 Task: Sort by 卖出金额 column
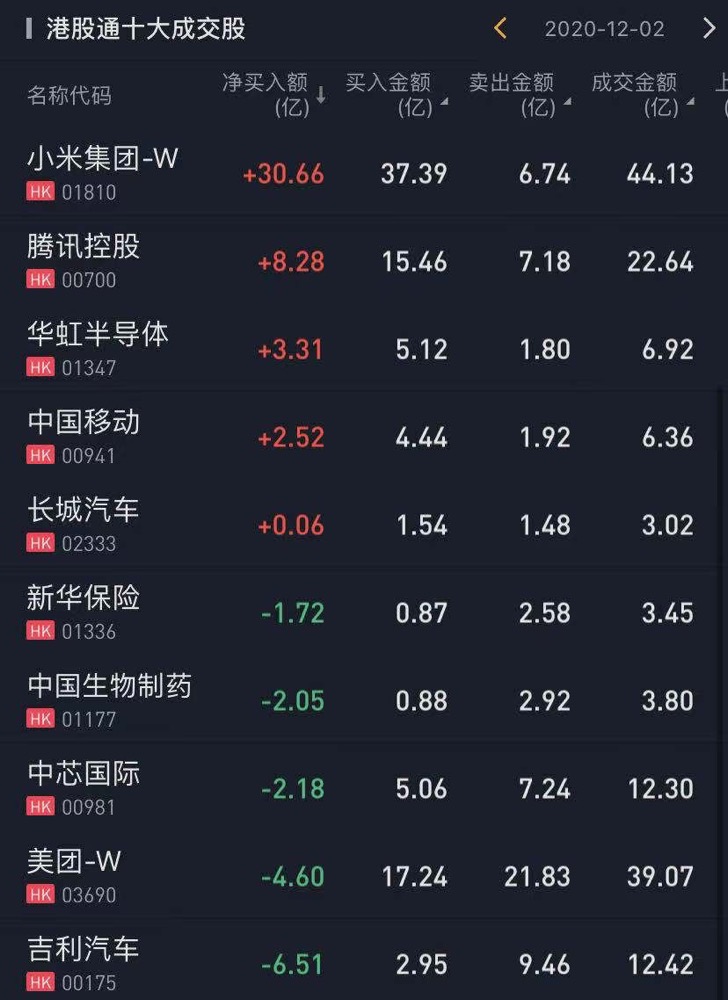[x=518, y=95]
